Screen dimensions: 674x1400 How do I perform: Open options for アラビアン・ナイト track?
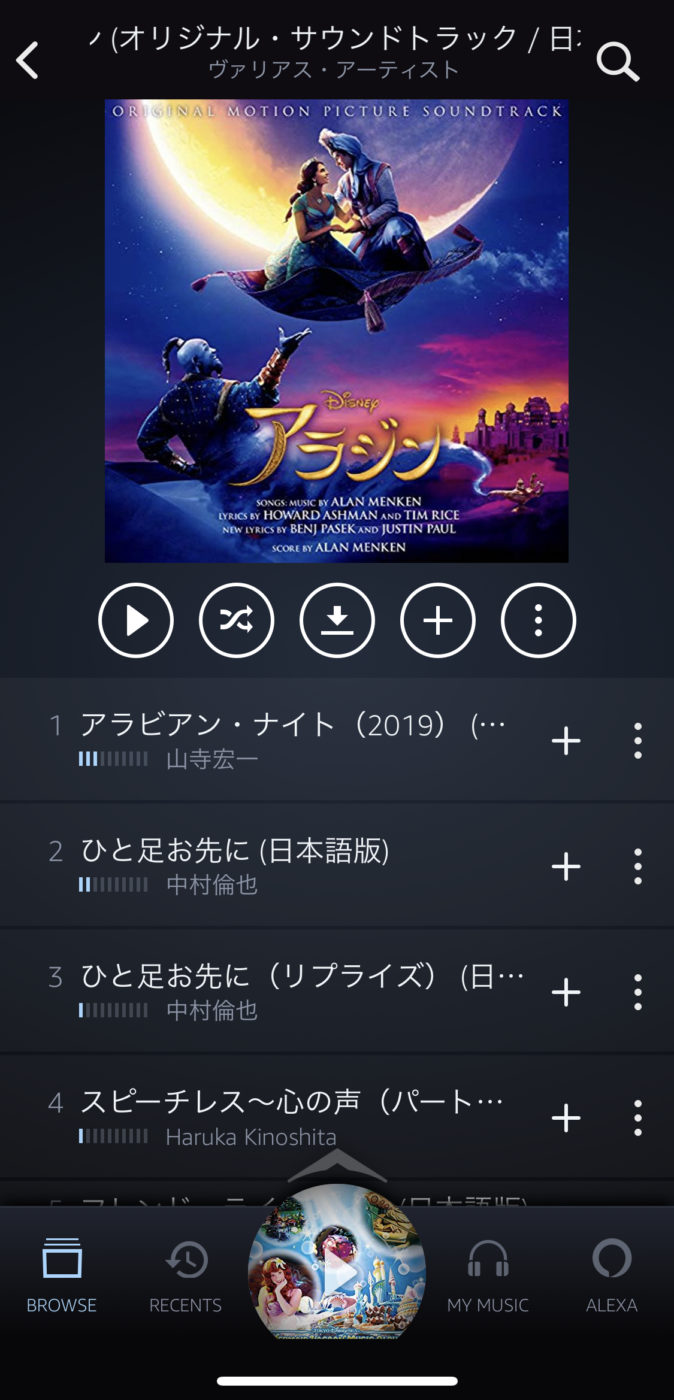[x=637, y=741]
